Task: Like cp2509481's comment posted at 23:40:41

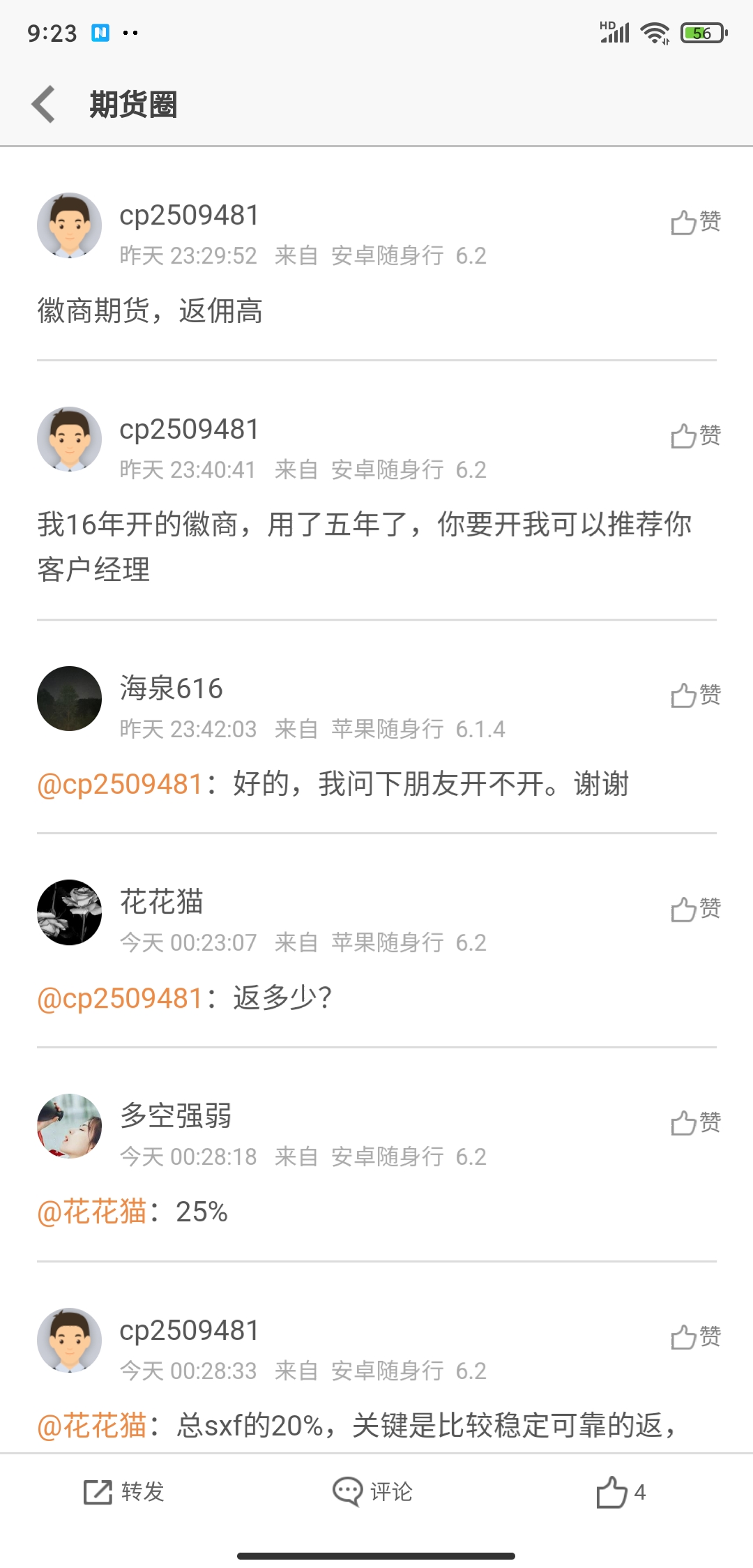Action: [x=695, y=436]
